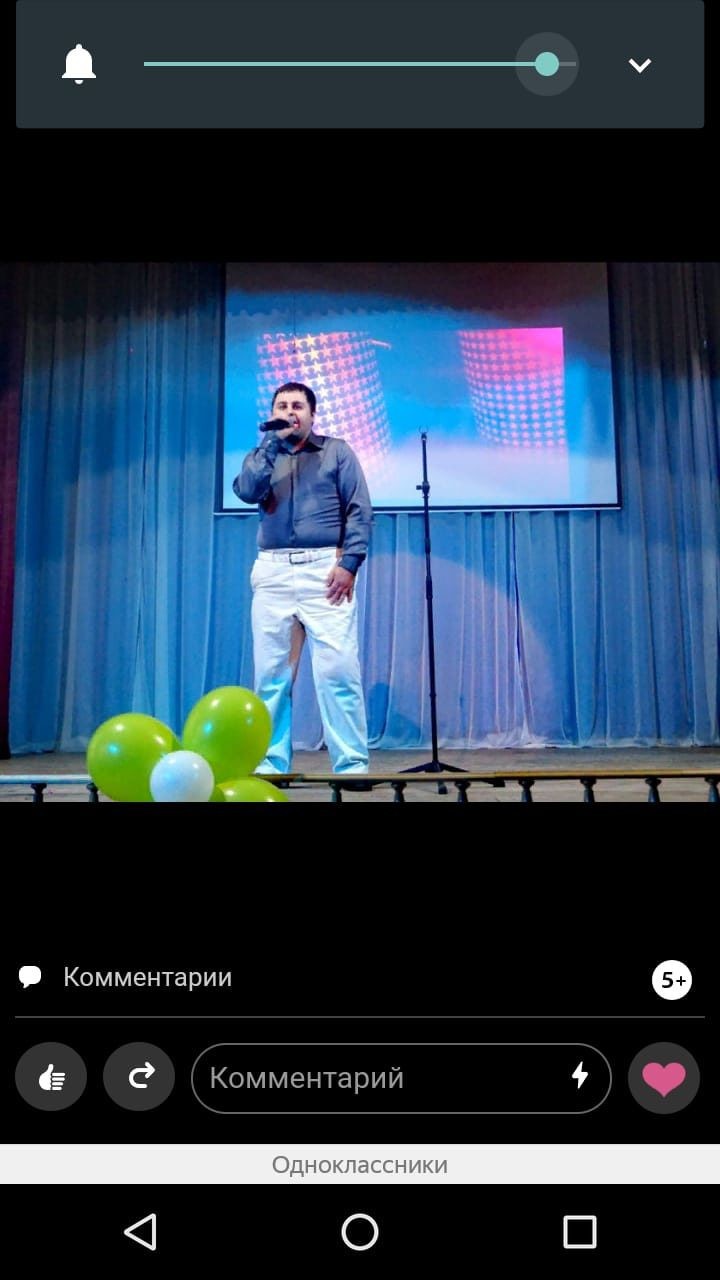Tap the pink heart reaction button

(x=663, y=1078)
